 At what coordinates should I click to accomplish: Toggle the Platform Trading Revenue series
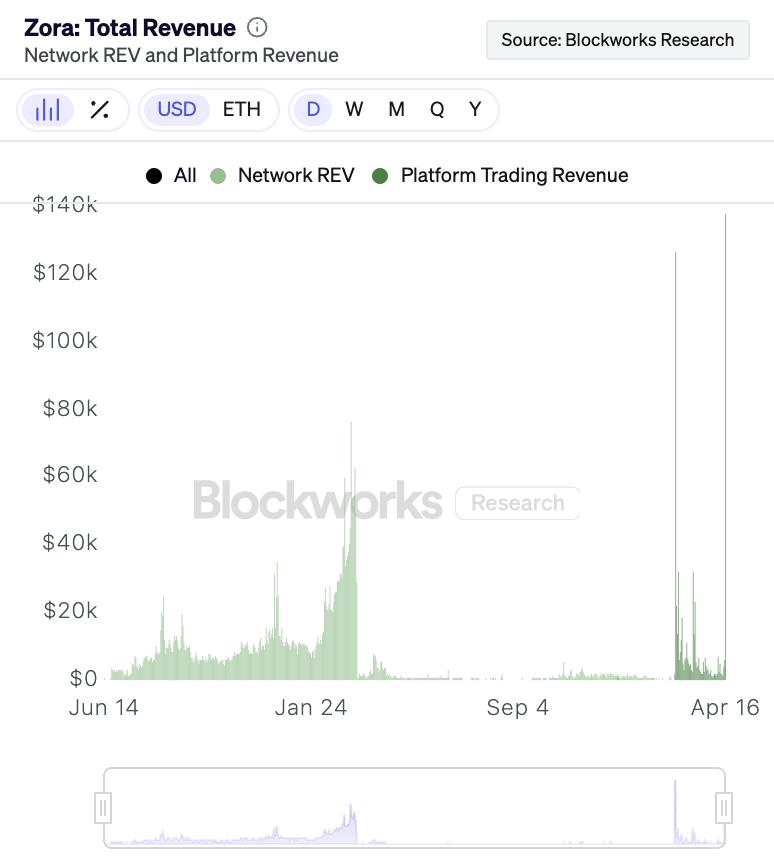500,176
